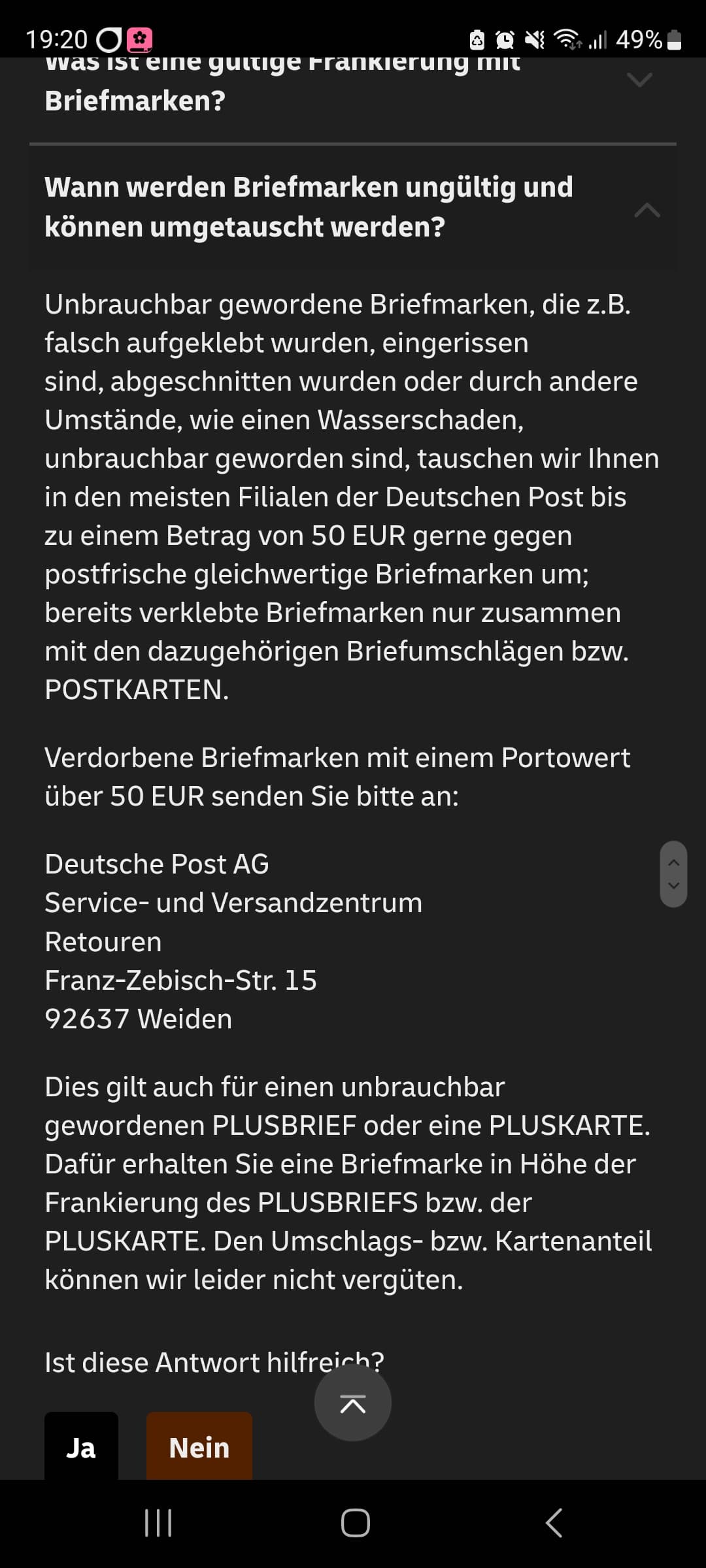Answer Nein to the helpfulness question

199,1446
